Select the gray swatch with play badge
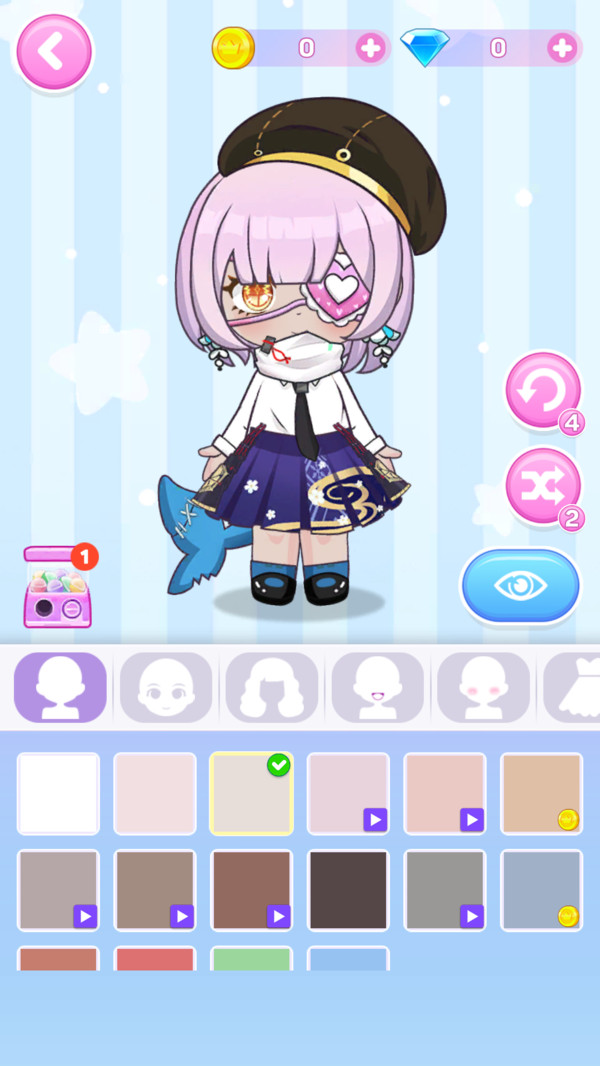This screenshot has width=600, height=1066. pyautogui.click(x=445, y=890)
